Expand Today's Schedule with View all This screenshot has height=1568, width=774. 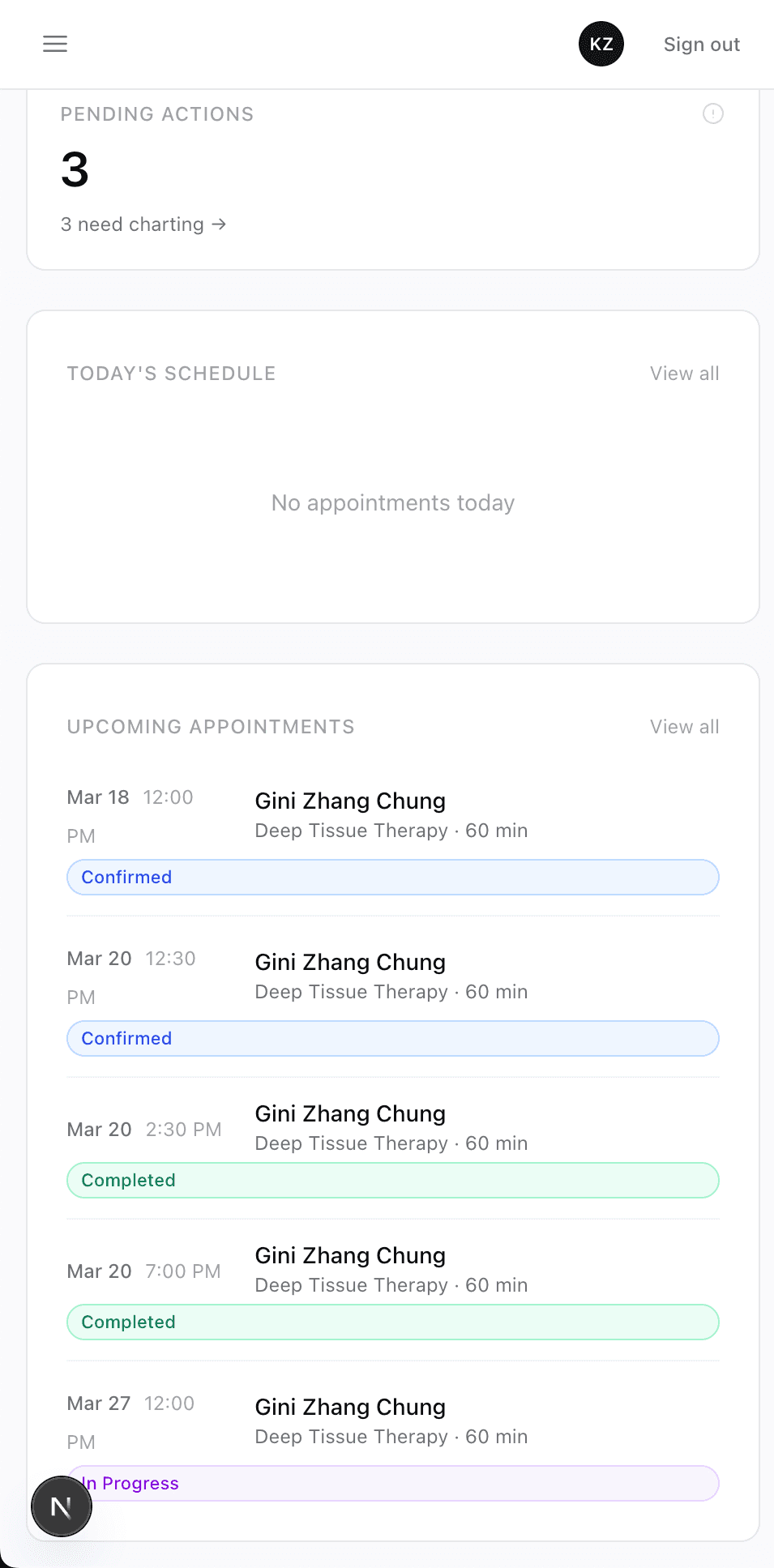[684, 374]
